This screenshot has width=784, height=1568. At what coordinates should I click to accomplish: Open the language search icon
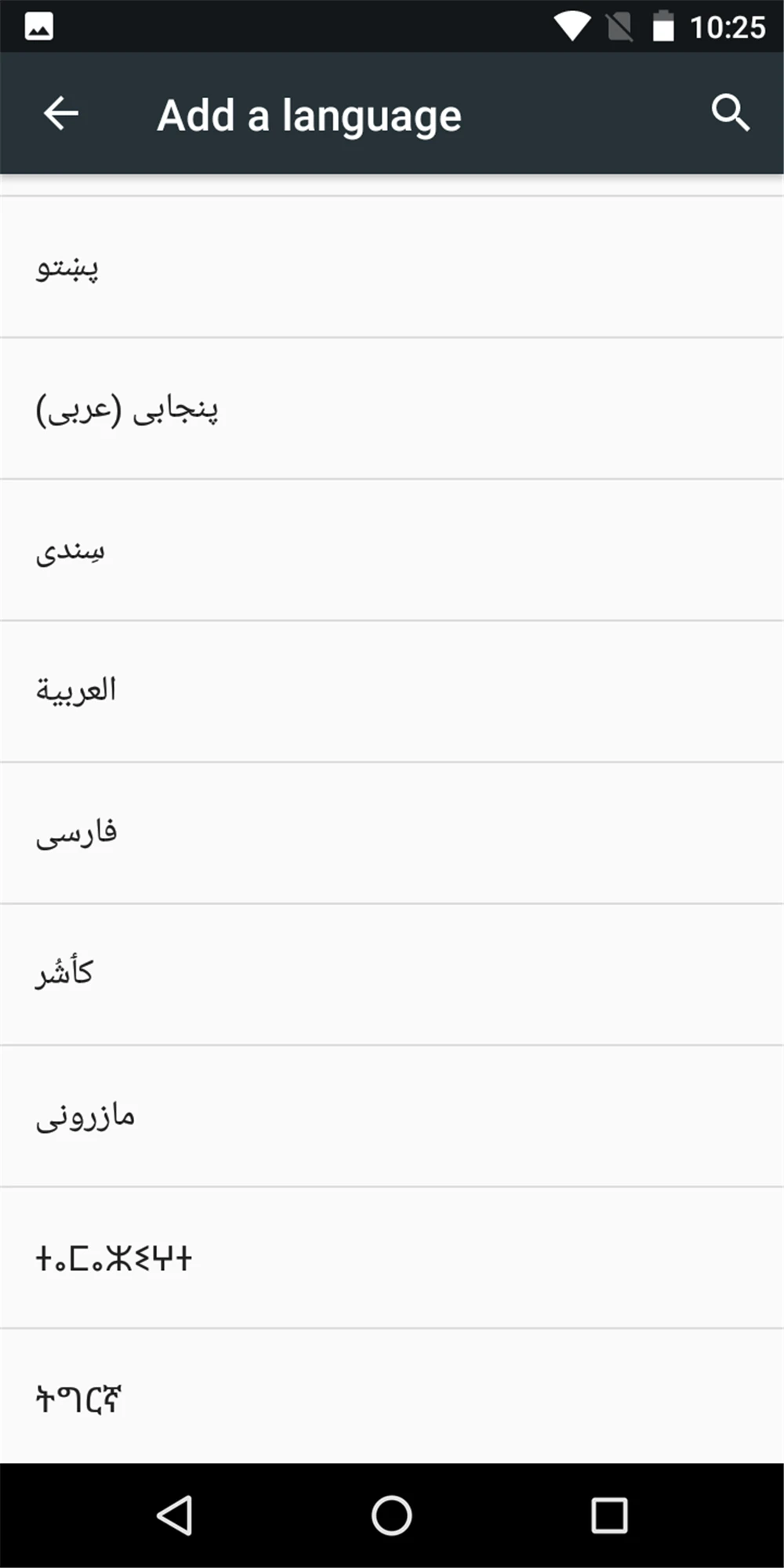(x=731, y=114)
